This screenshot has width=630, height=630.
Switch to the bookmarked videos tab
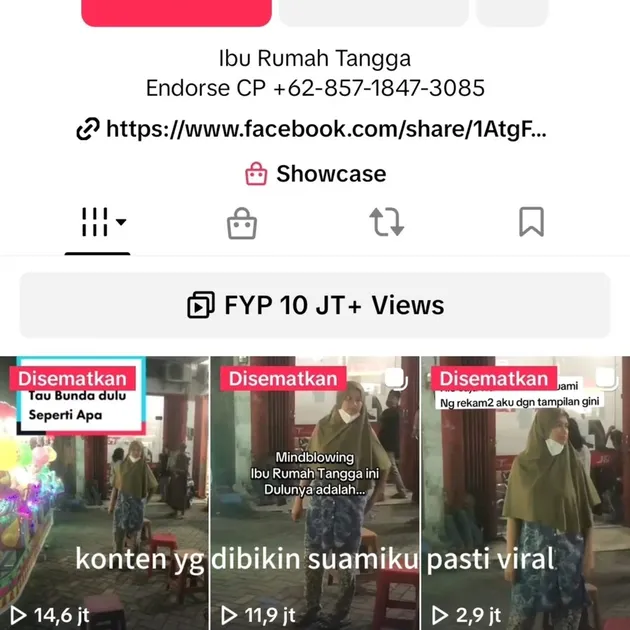click(x=531, y=222)
